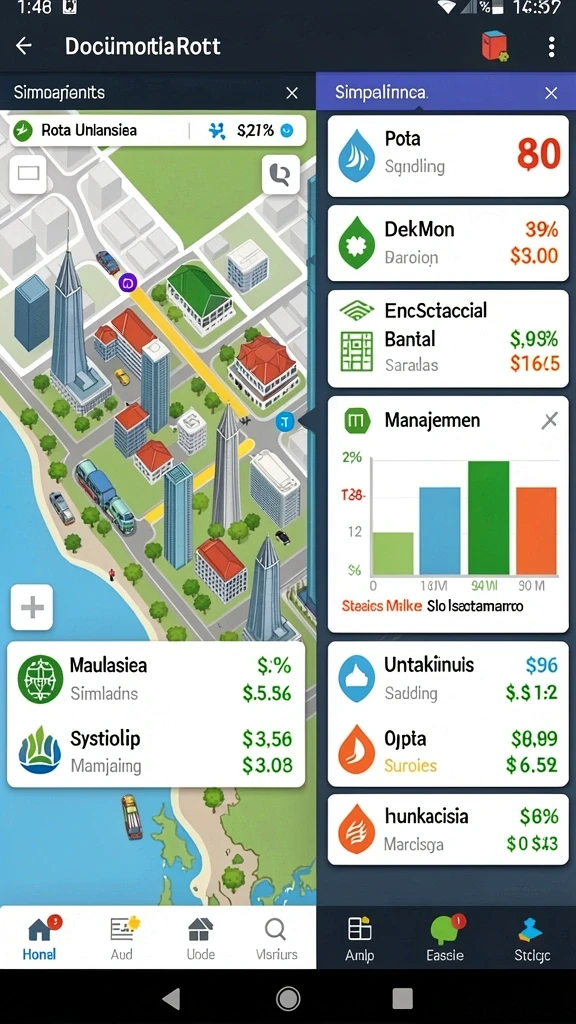Switch to the Eascie tab
Image resolution: width=576 pixels, height=1024 pixels.
(445, 938)
